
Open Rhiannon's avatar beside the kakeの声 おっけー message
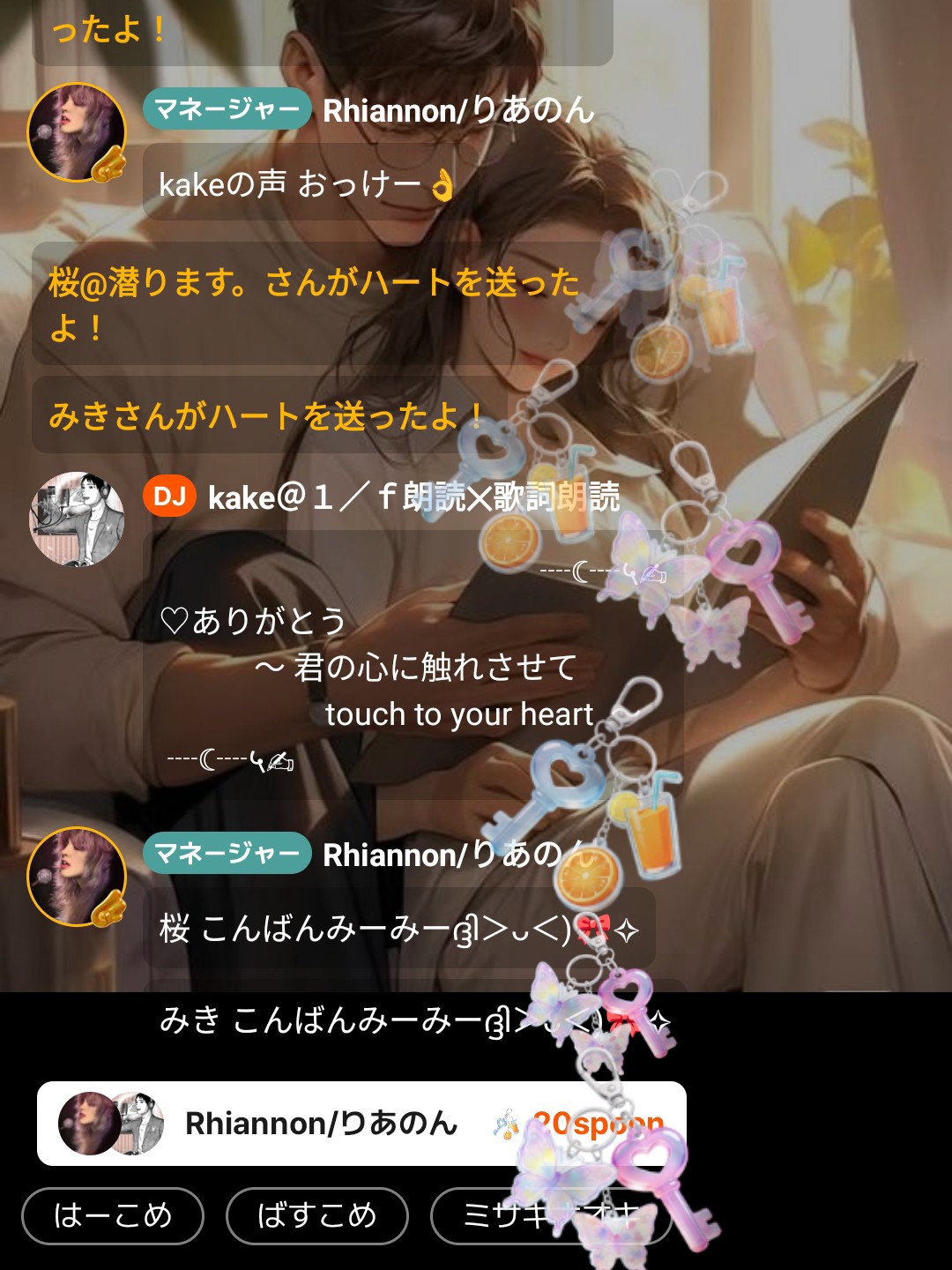pyautogui.click(x=78, y=133)
